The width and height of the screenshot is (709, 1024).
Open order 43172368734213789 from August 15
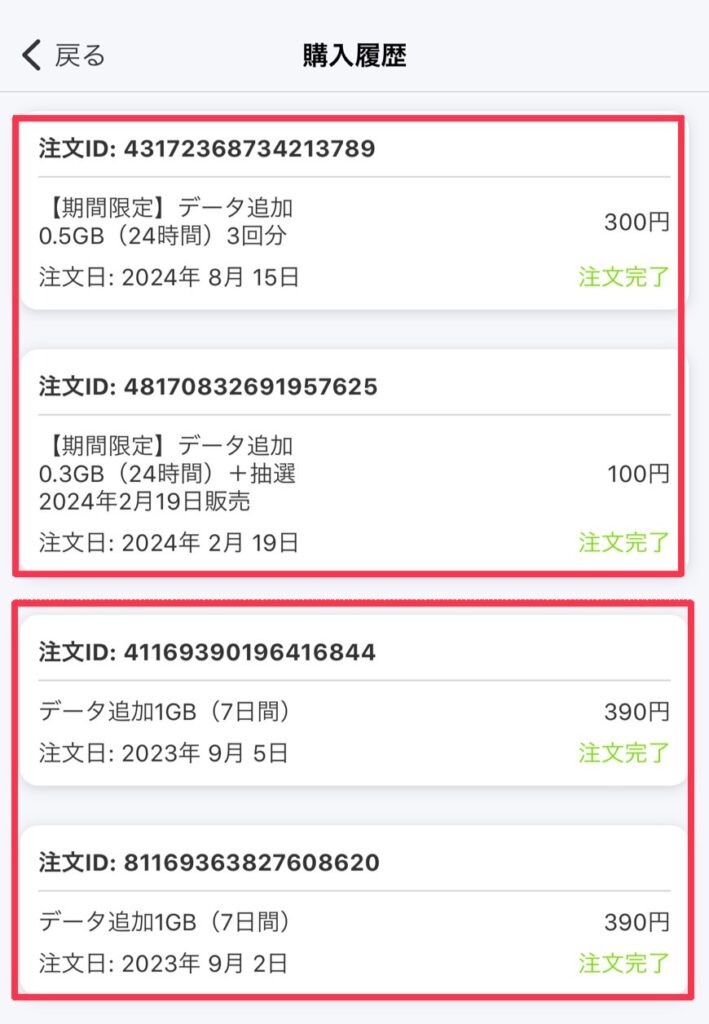pos(353,214)
